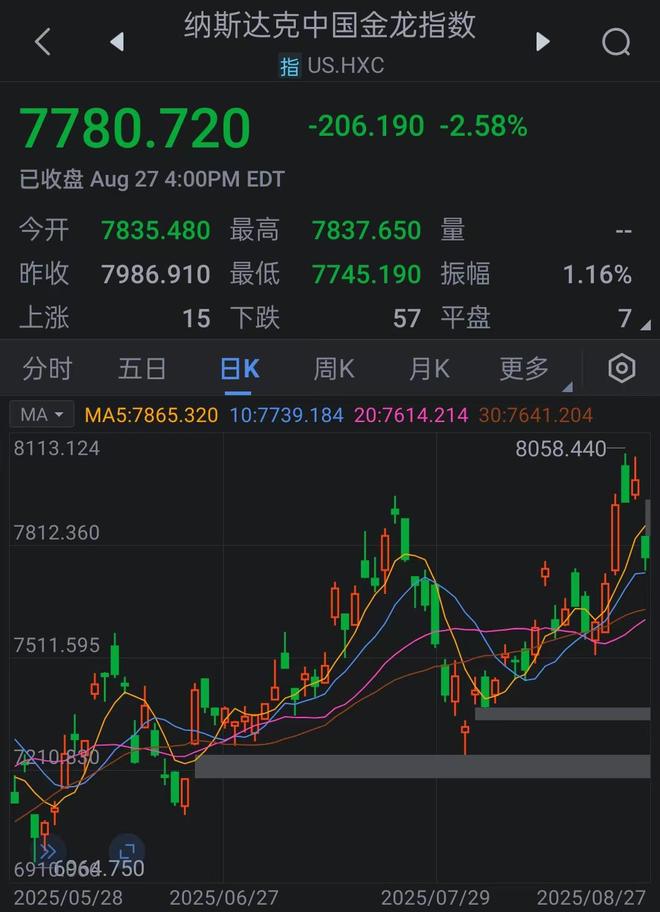Switch to the 周K chart tab

coord(334,369)
